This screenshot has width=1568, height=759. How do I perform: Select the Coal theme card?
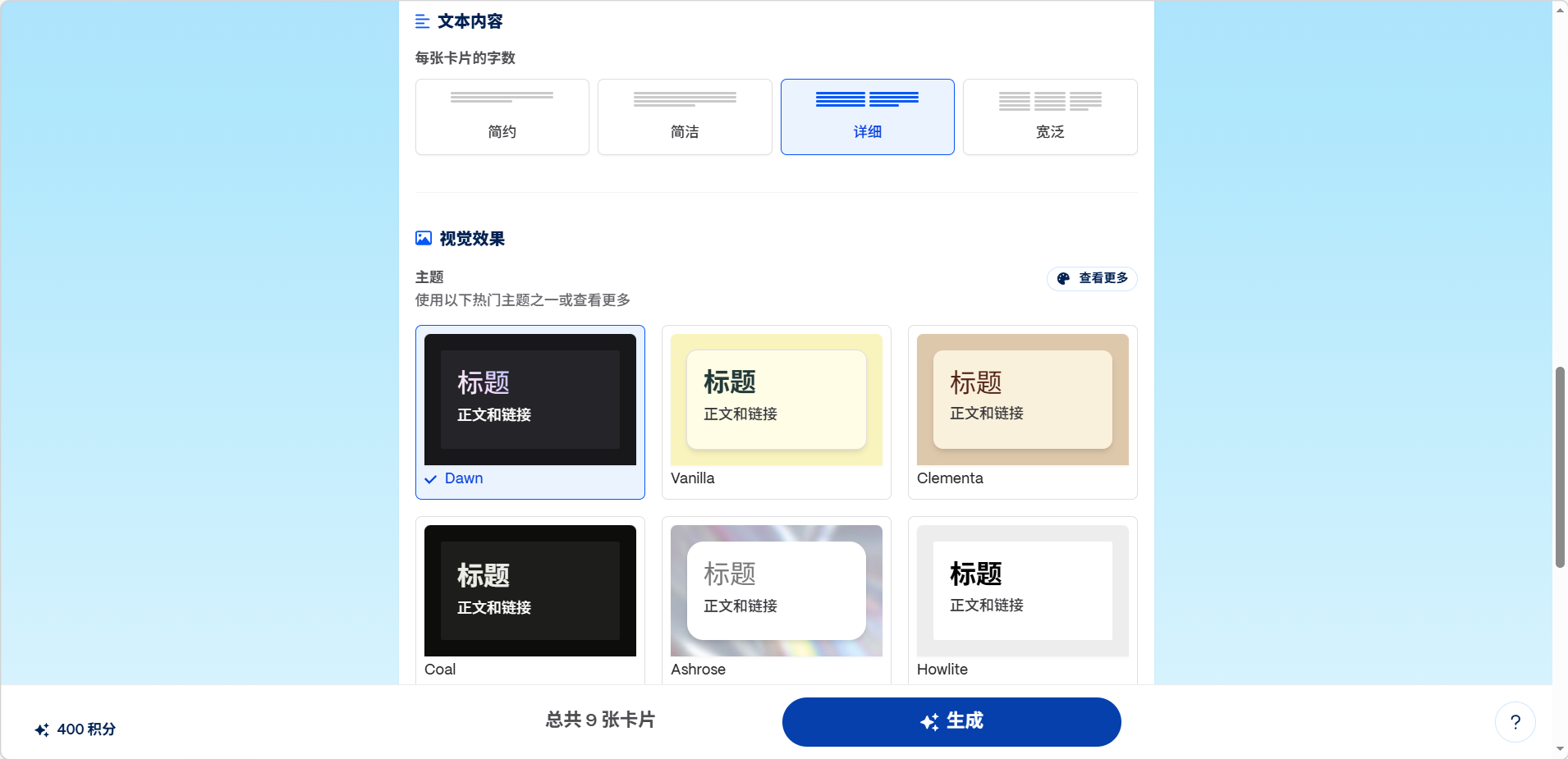530,599
